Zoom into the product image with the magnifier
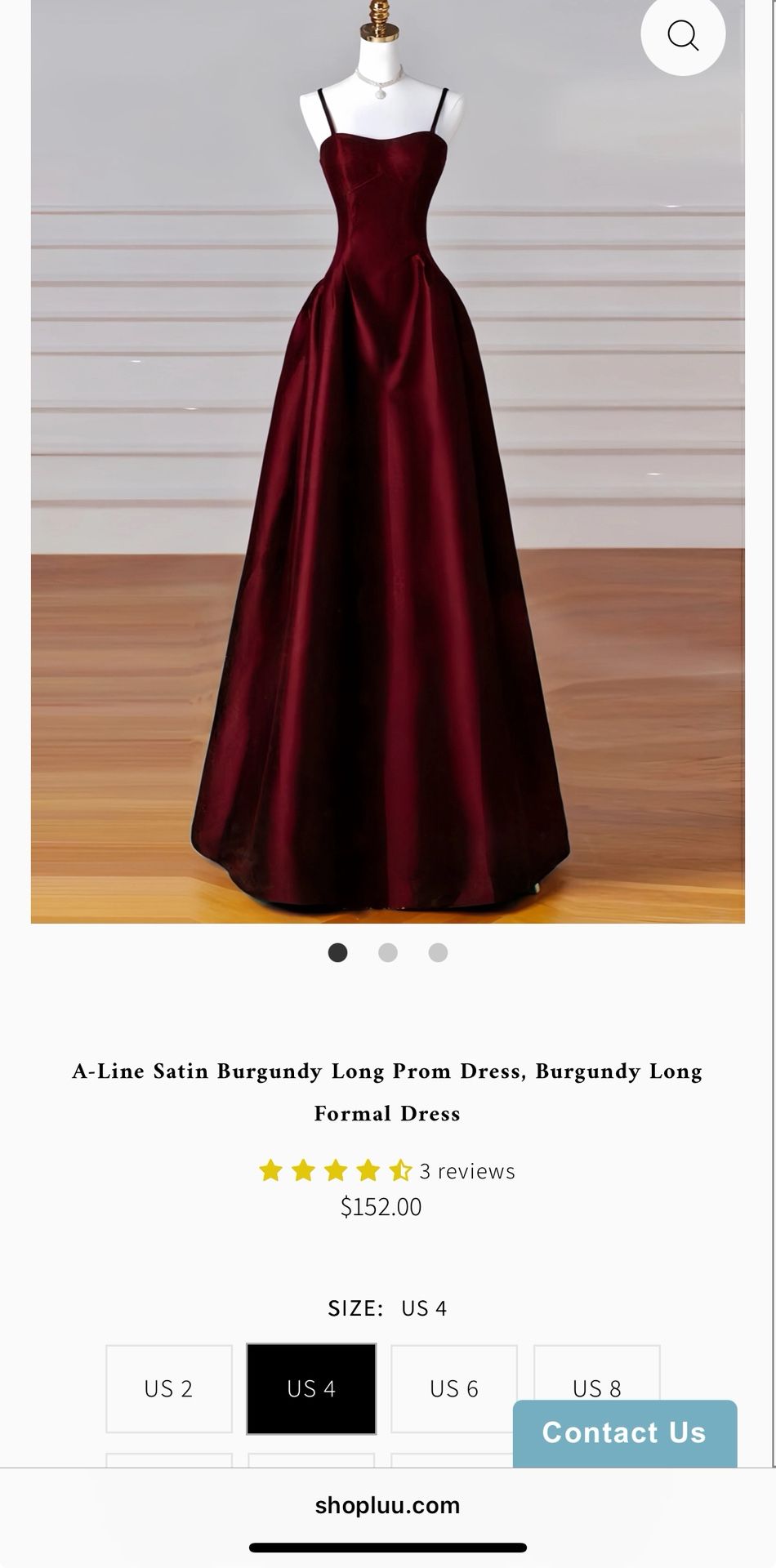The width and height of the screenshot is (776, 1568). pyautogui.click(x=683, y=34)
